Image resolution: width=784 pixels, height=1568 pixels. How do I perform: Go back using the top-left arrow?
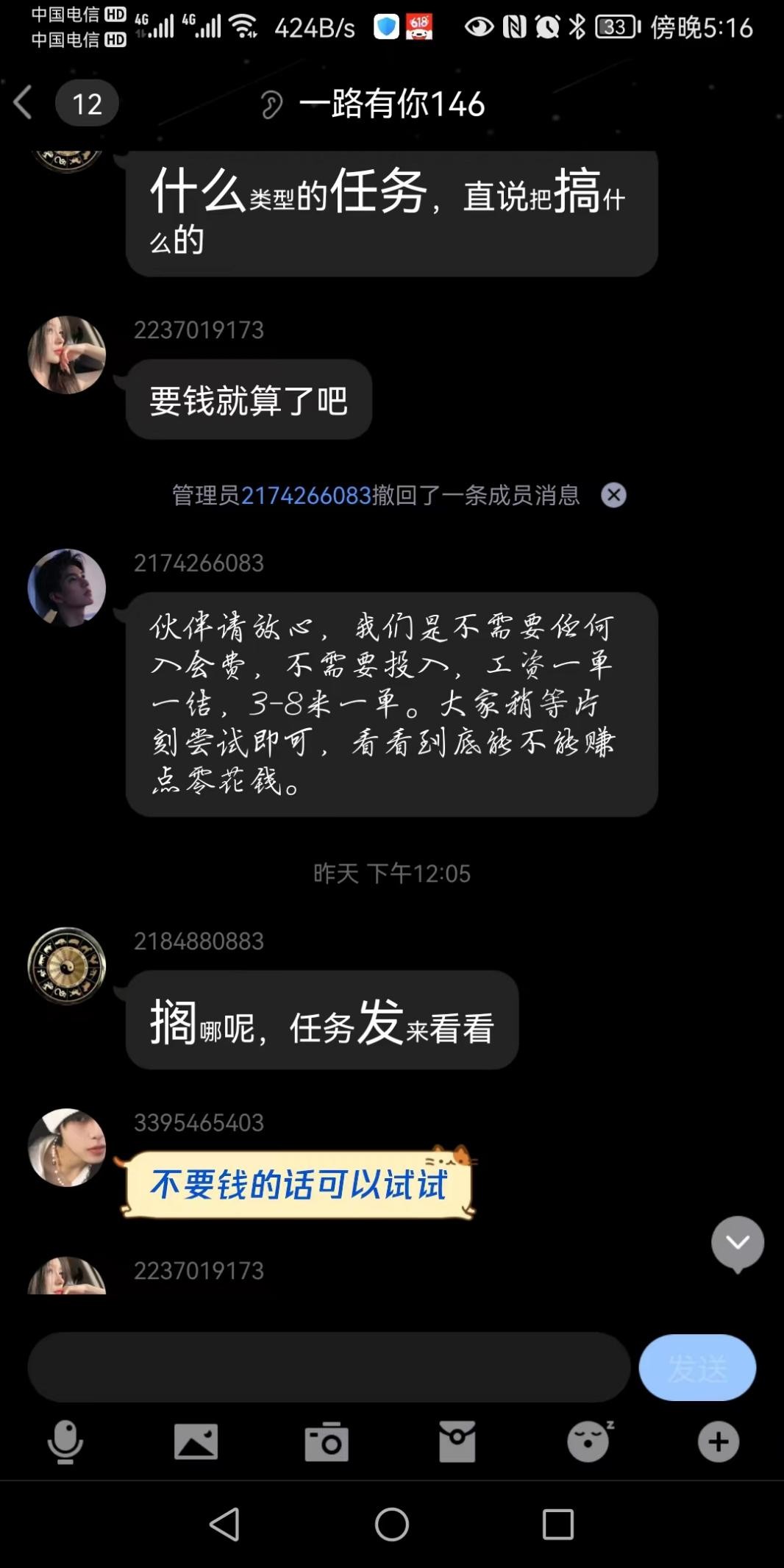pos(22,103)
